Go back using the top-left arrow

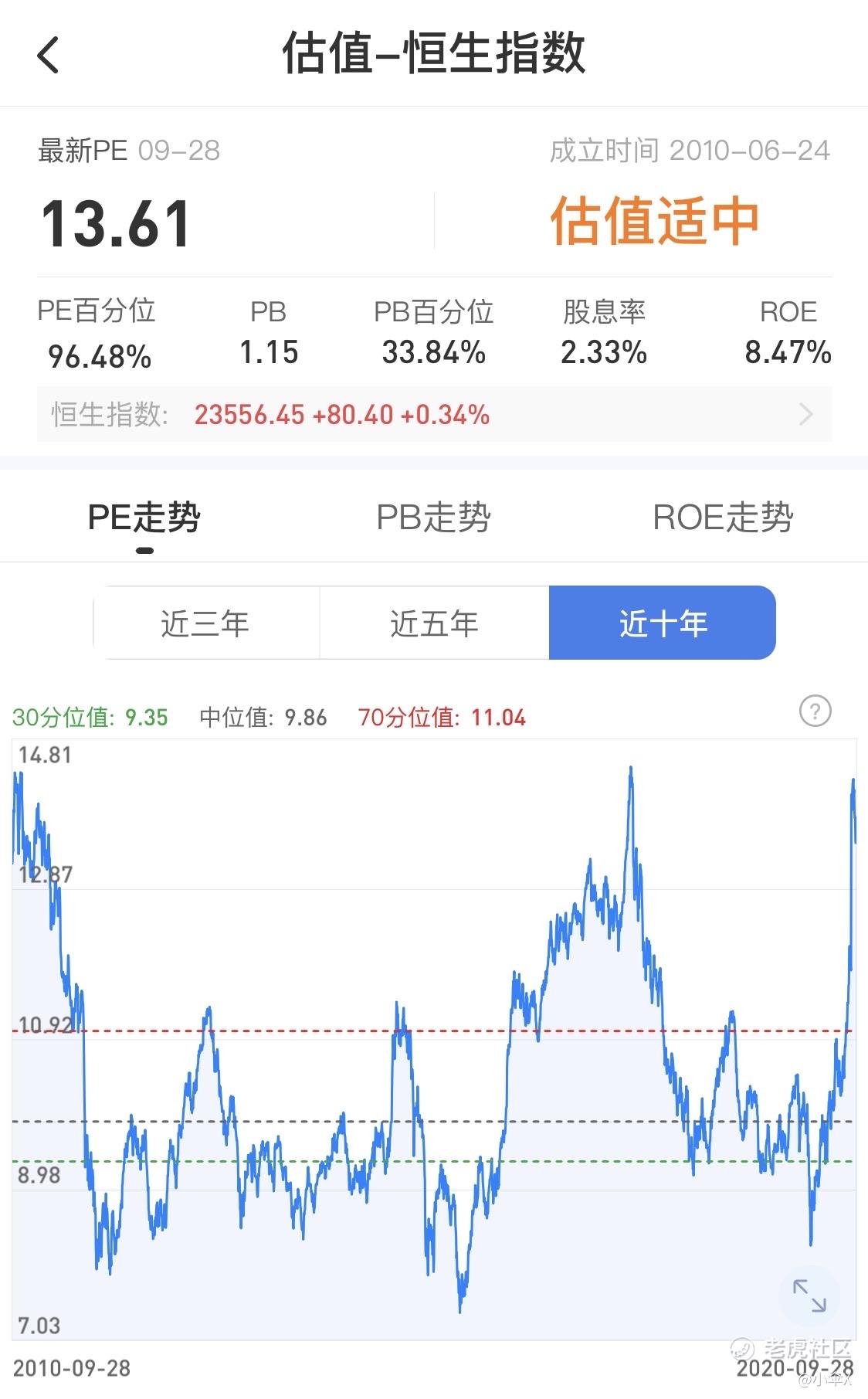tap(48, 56)
